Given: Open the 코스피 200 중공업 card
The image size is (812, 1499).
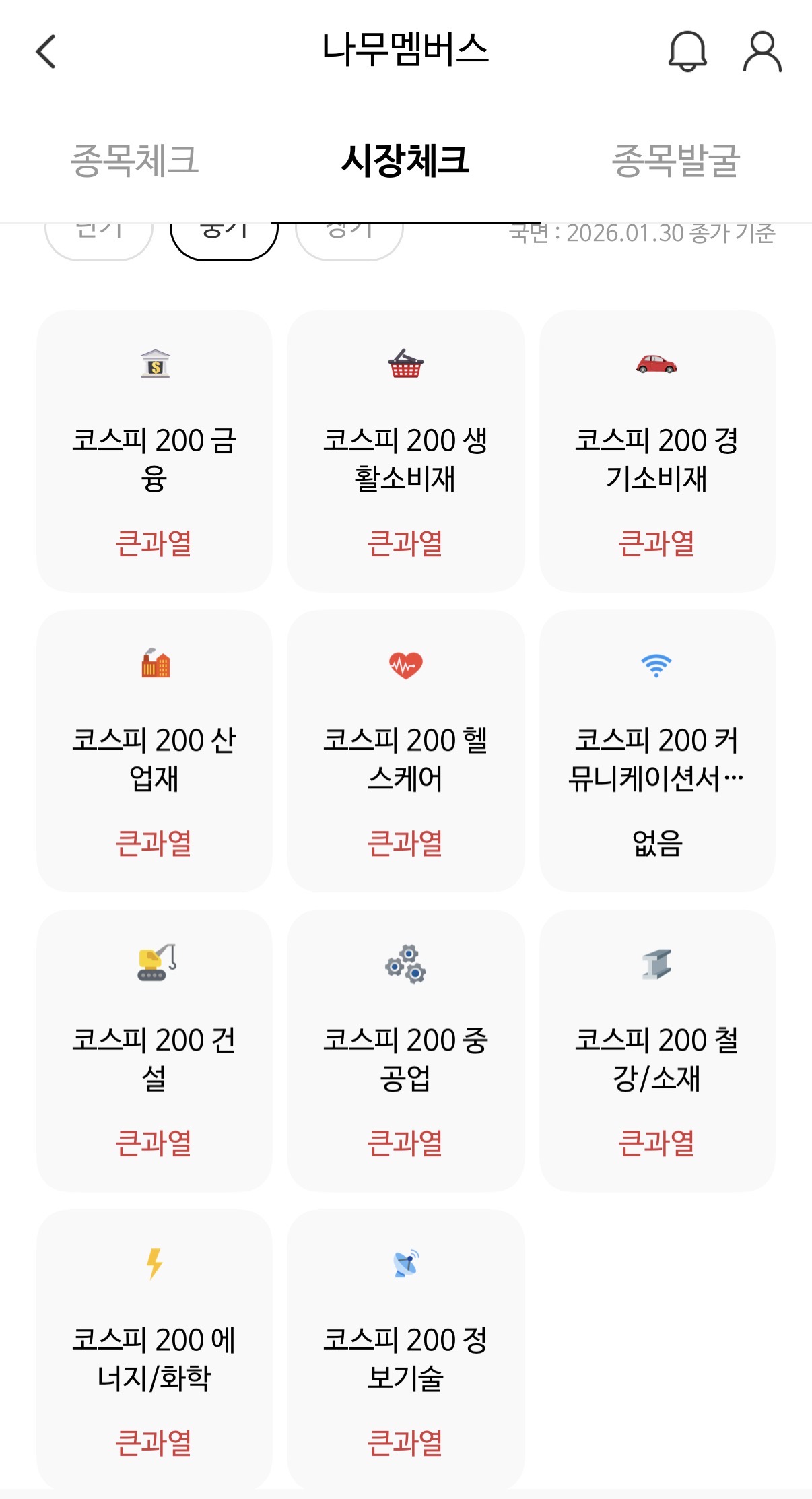Looking at the screenshot, I should tap(405, 1051).
